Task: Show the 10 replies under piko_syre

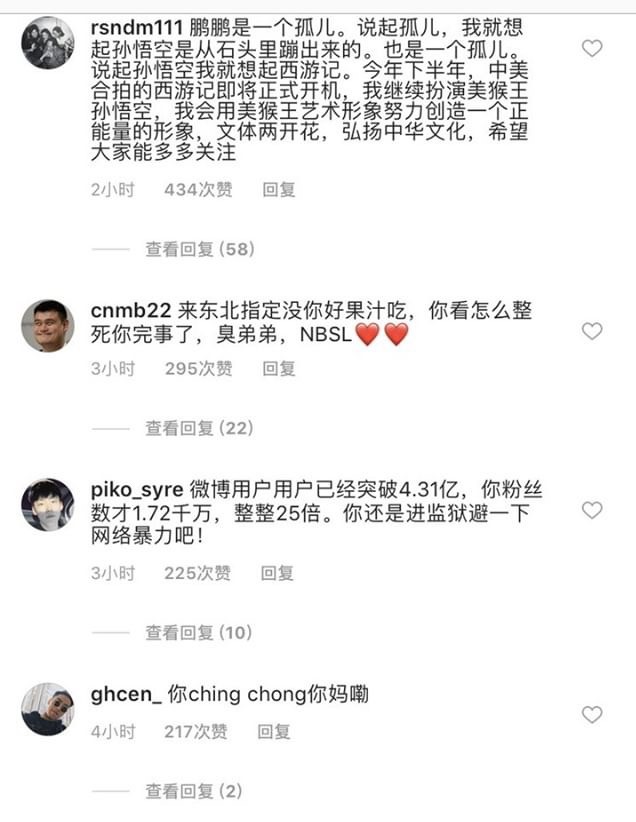Action: [198, 633]
